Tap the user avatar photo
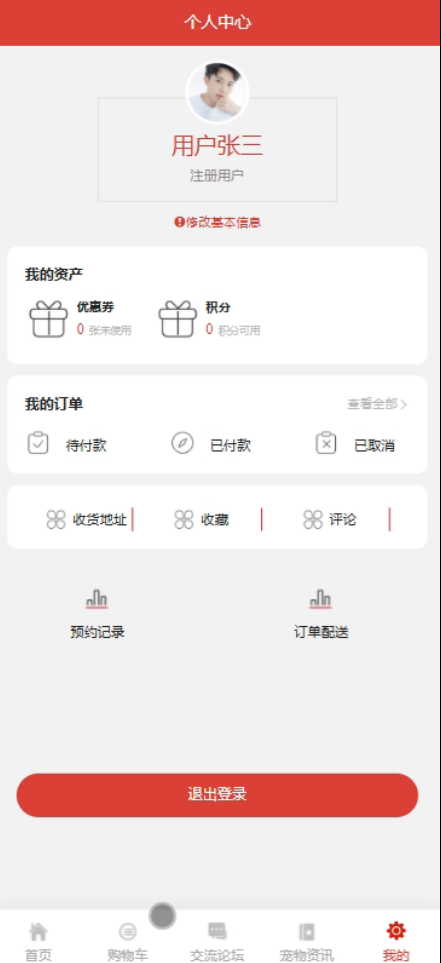 [217, 92]
